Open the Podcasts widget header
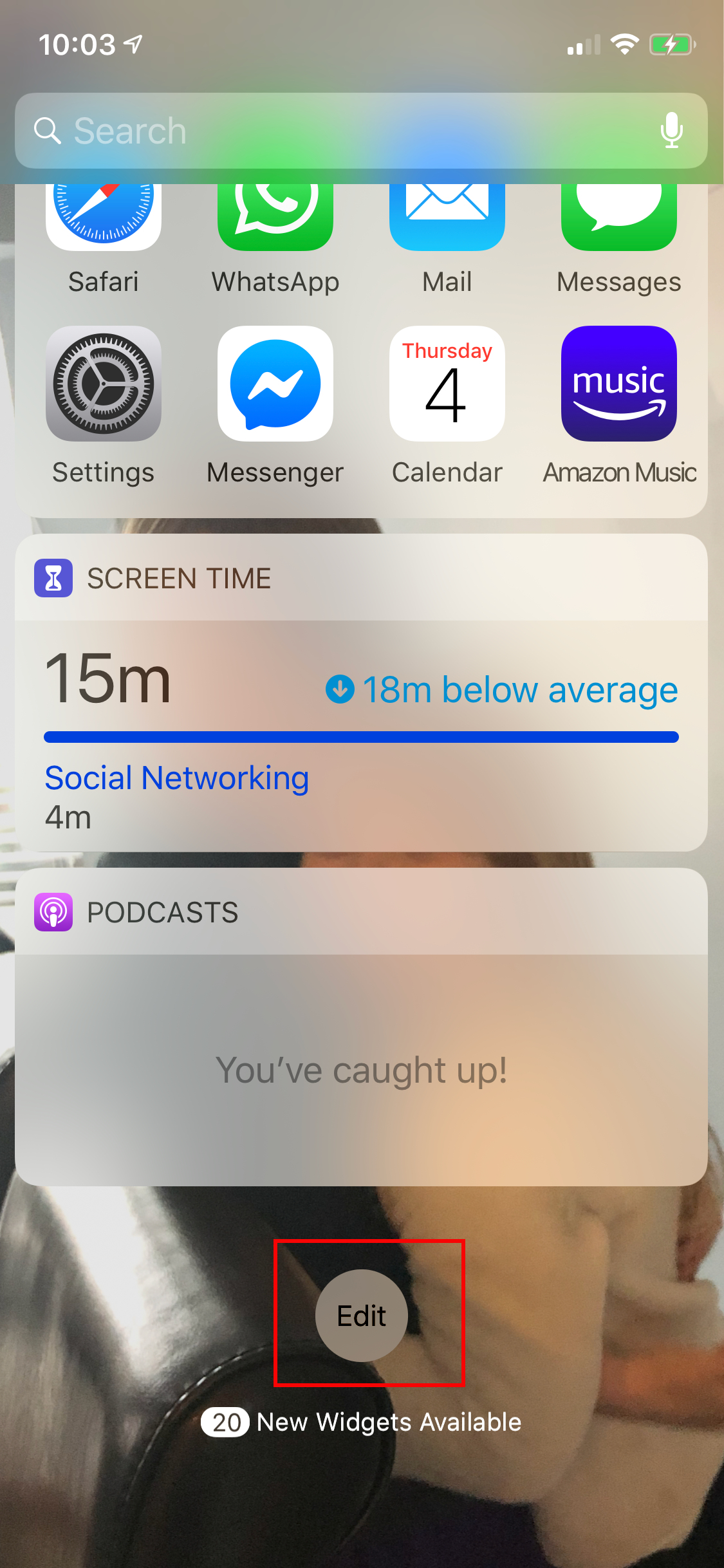Viewport: 724px width, 1568px height. click(163, 912)
